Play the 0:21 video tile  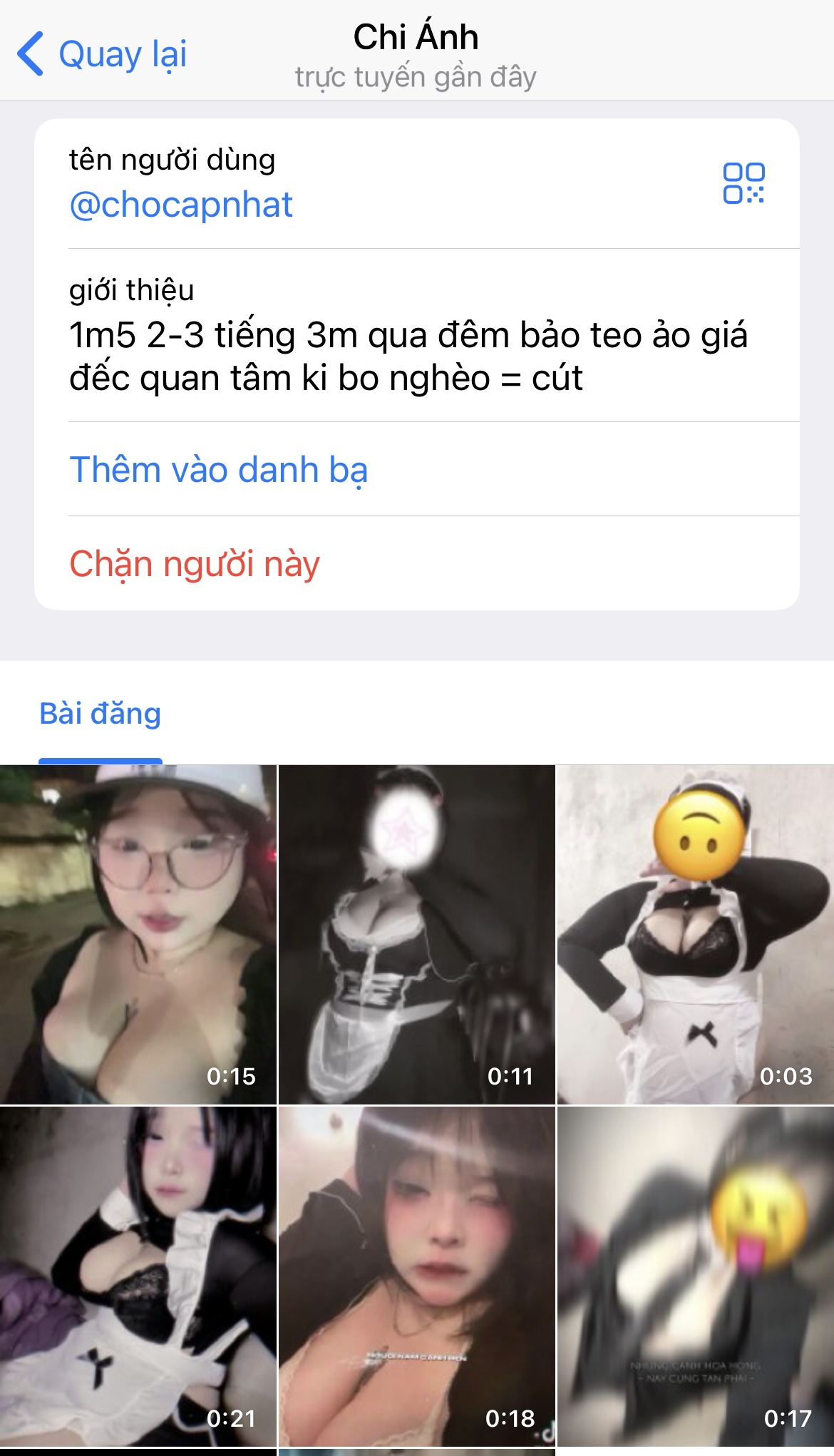coord(138,1276)
